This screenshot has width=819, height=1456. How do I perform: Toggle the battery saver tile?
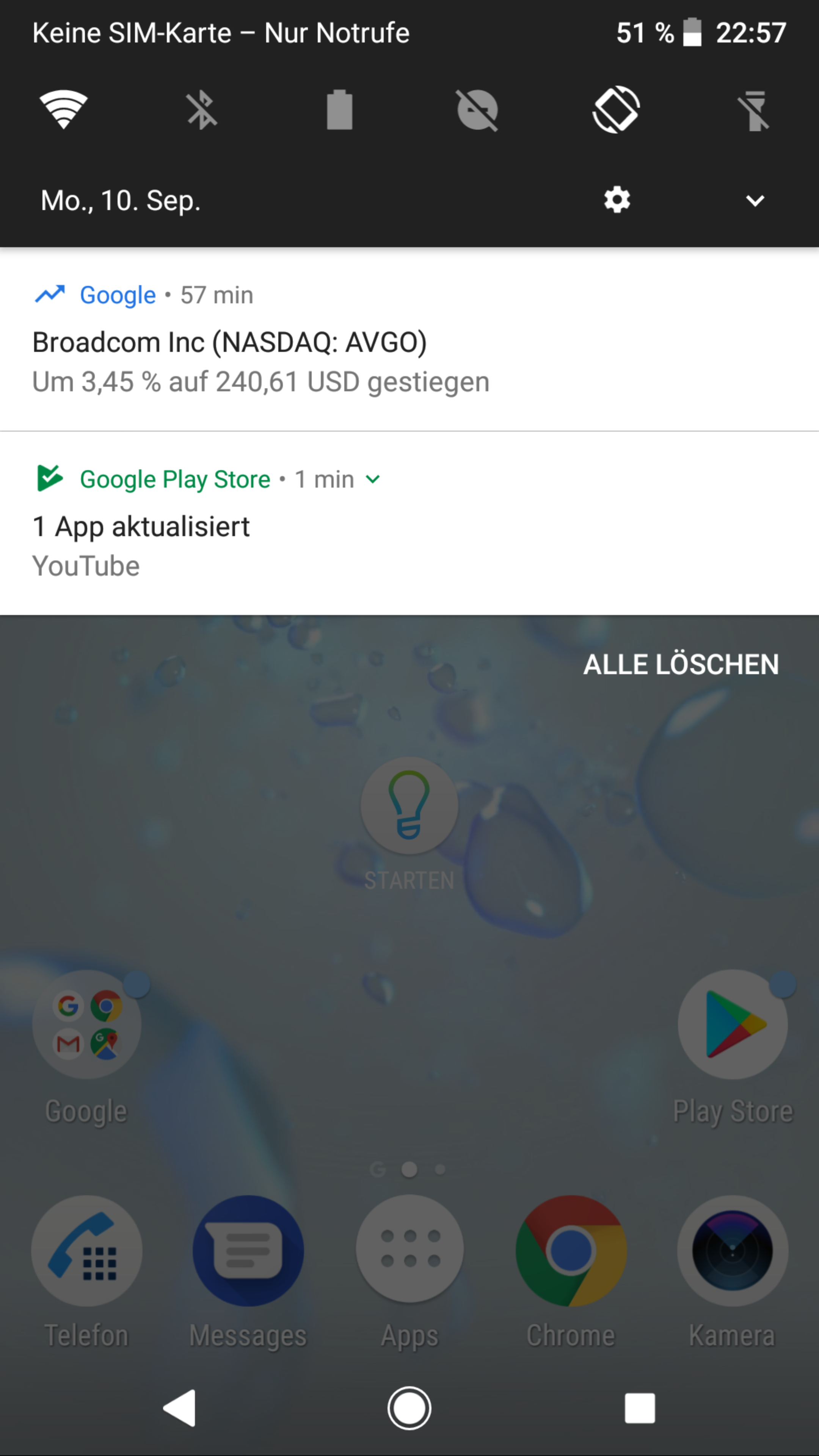339,110
